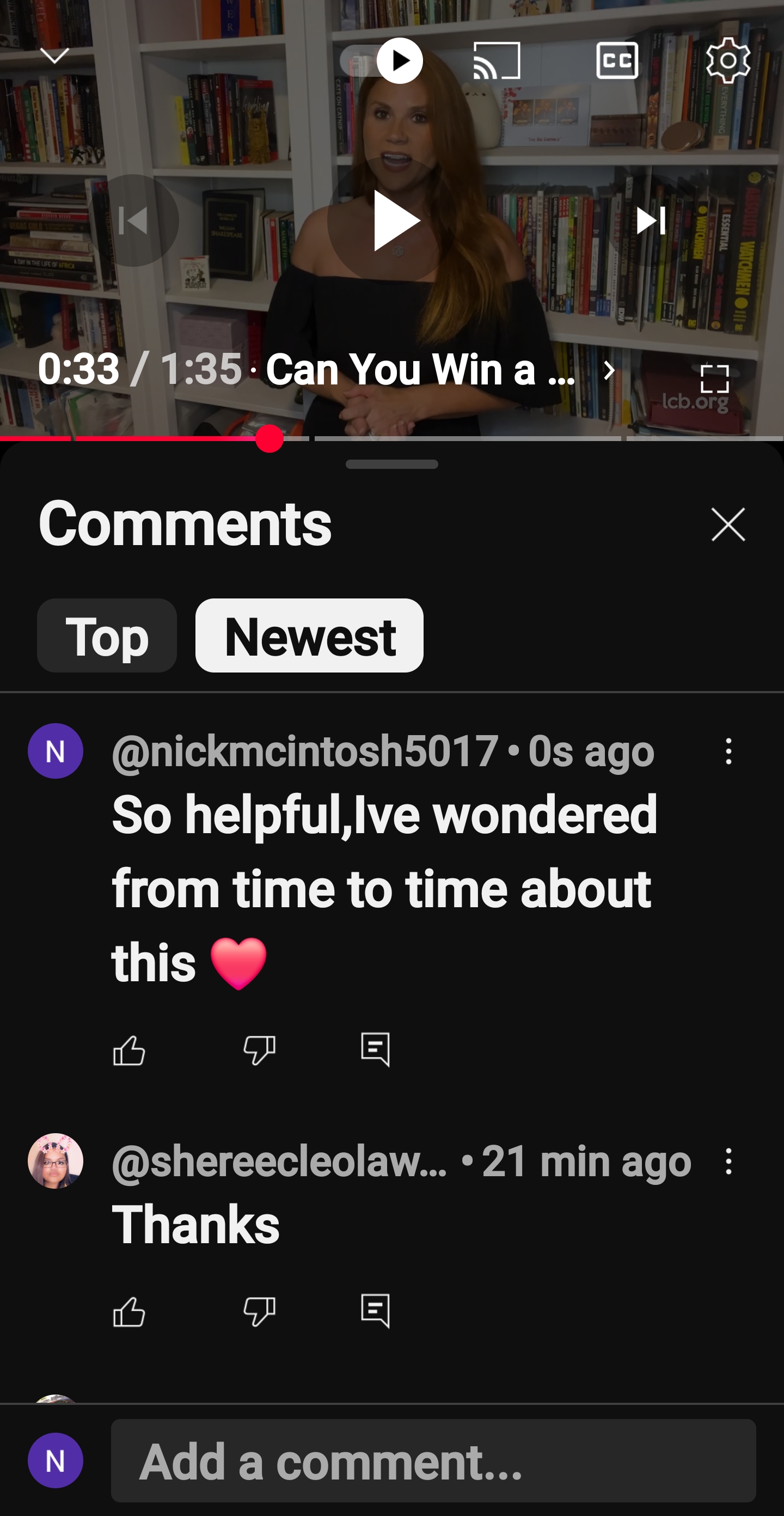The image size is (784, 1516).
Task: Select the Newest comments chip
Action: click(309, 635)
